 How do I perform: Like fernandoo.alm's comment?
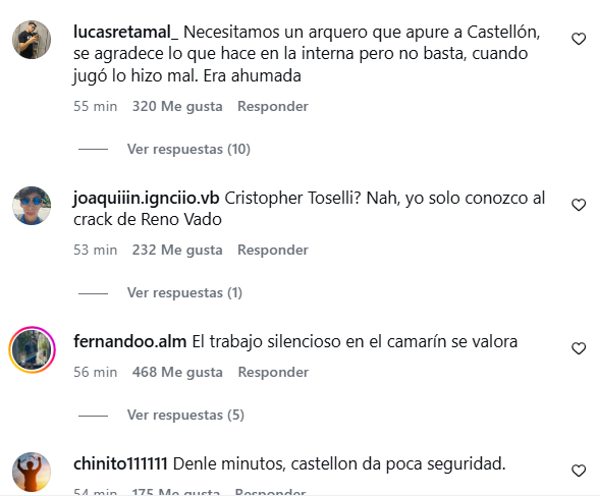pyautogui.click(x=578, y=349)
